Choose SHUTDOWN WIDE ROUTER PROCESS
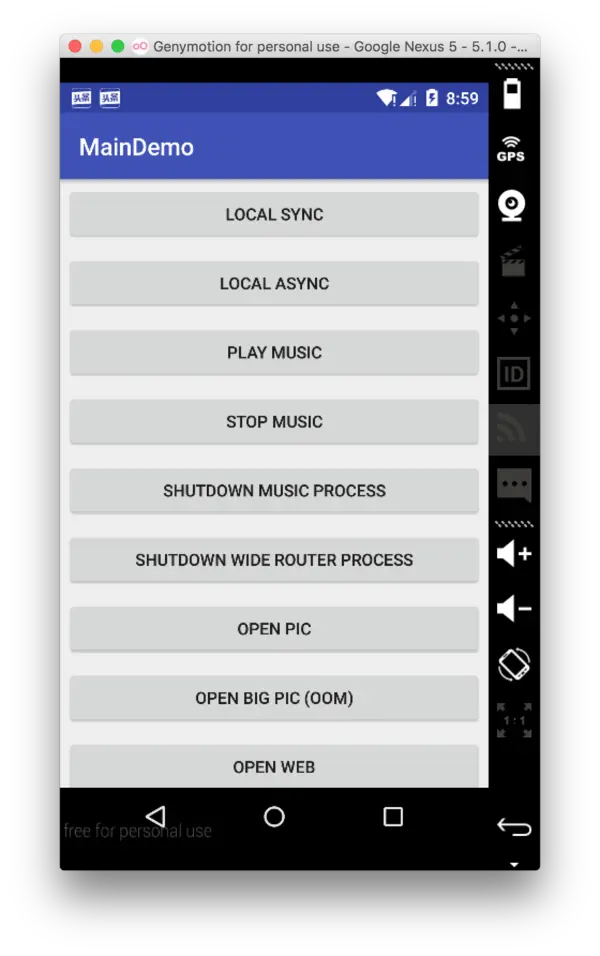This screenshot has height=956, width=600. (x=274, y=559)
